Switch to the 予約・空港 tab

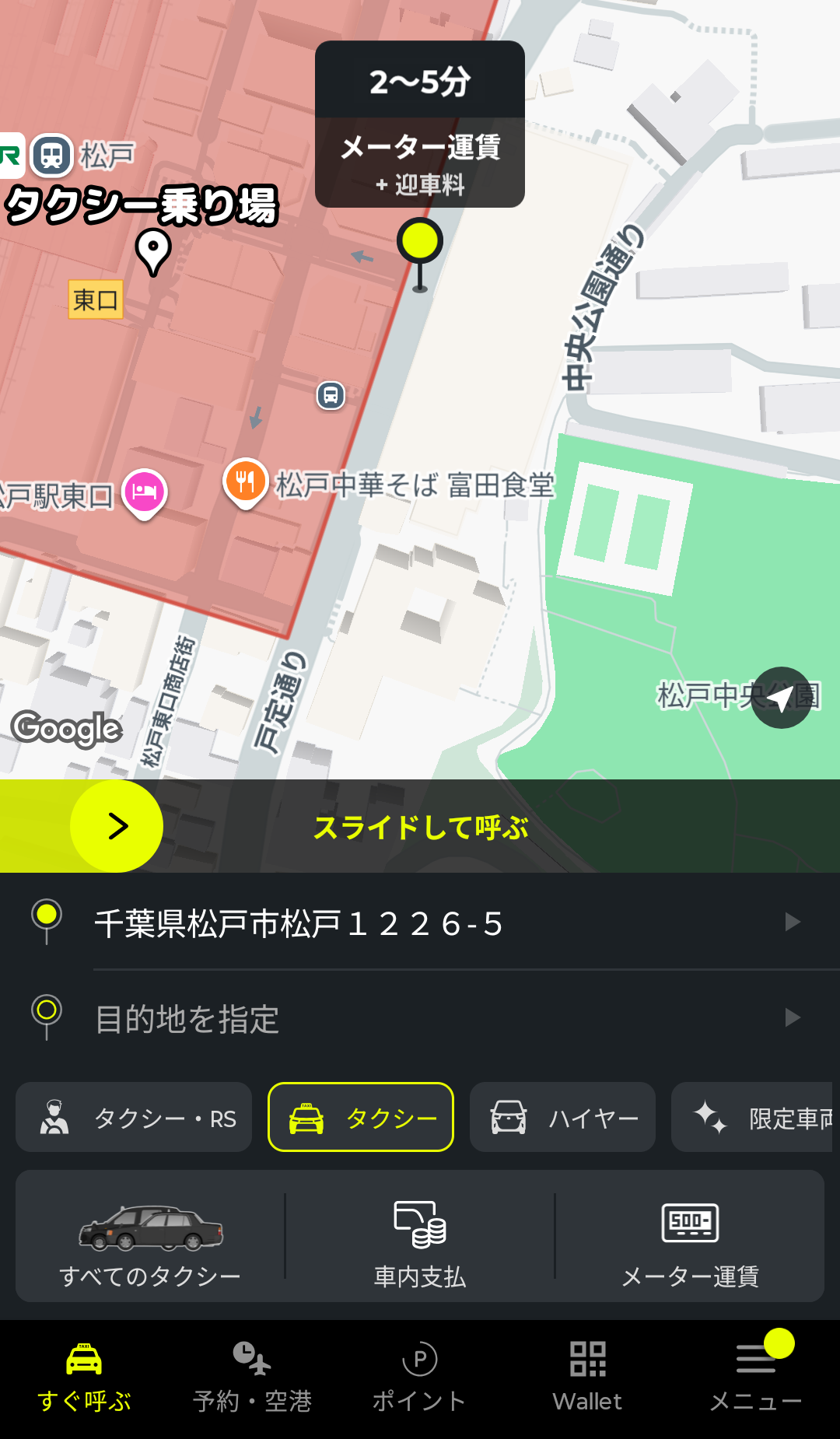pyautogui.click(x=252, y=1377)
